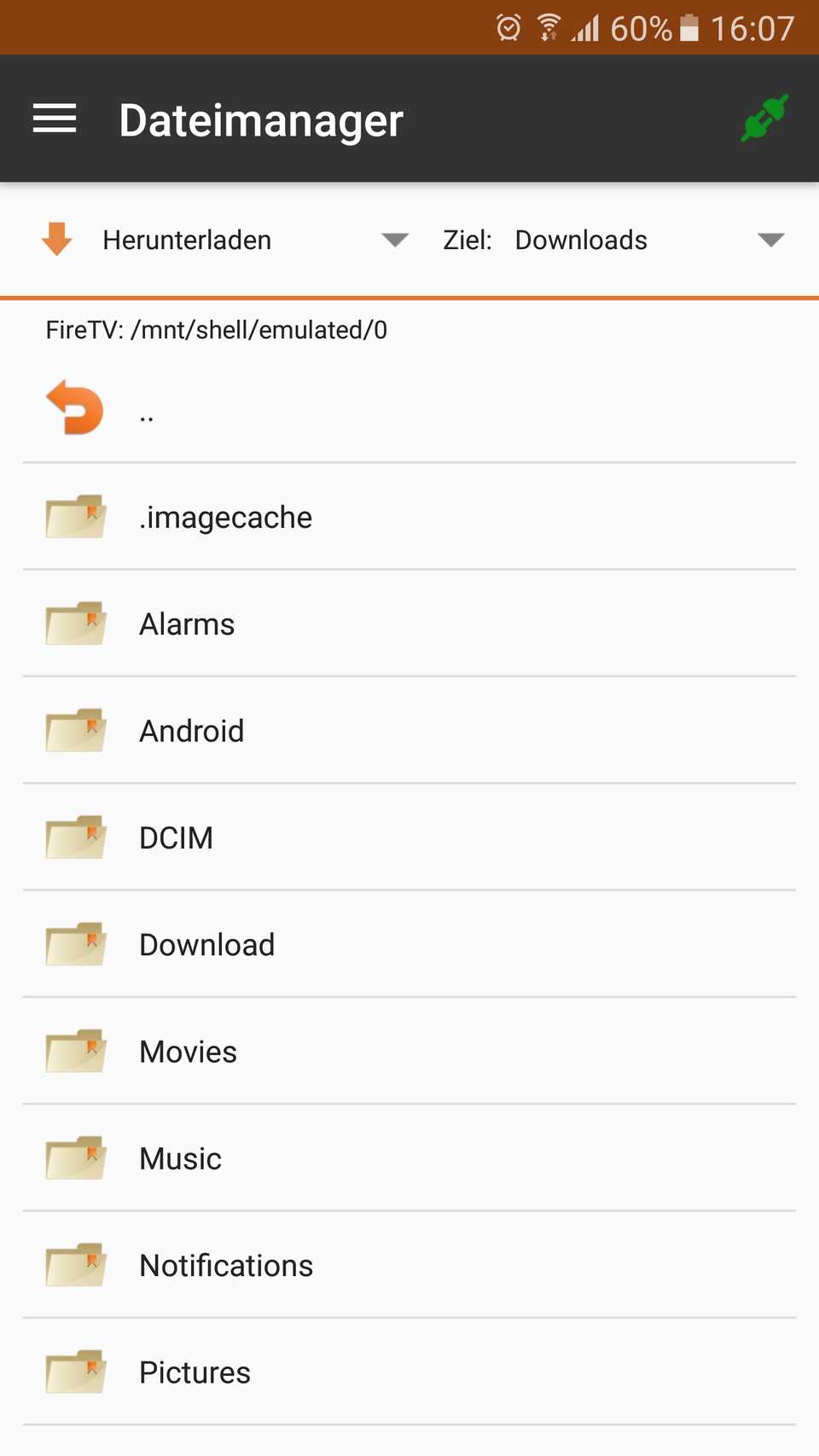Click the green connection plug icon
This screenshot has width=819, height=1456.
click(x=764, y=119)
